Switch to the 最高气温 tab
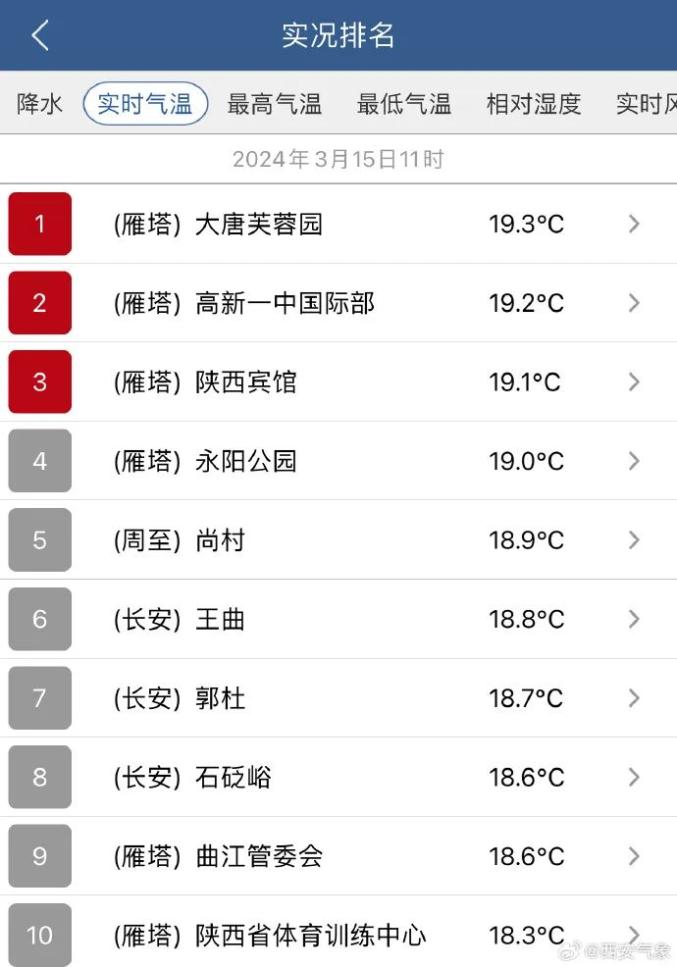Viewport: 677px width, 967px height. tap(274, 104)
